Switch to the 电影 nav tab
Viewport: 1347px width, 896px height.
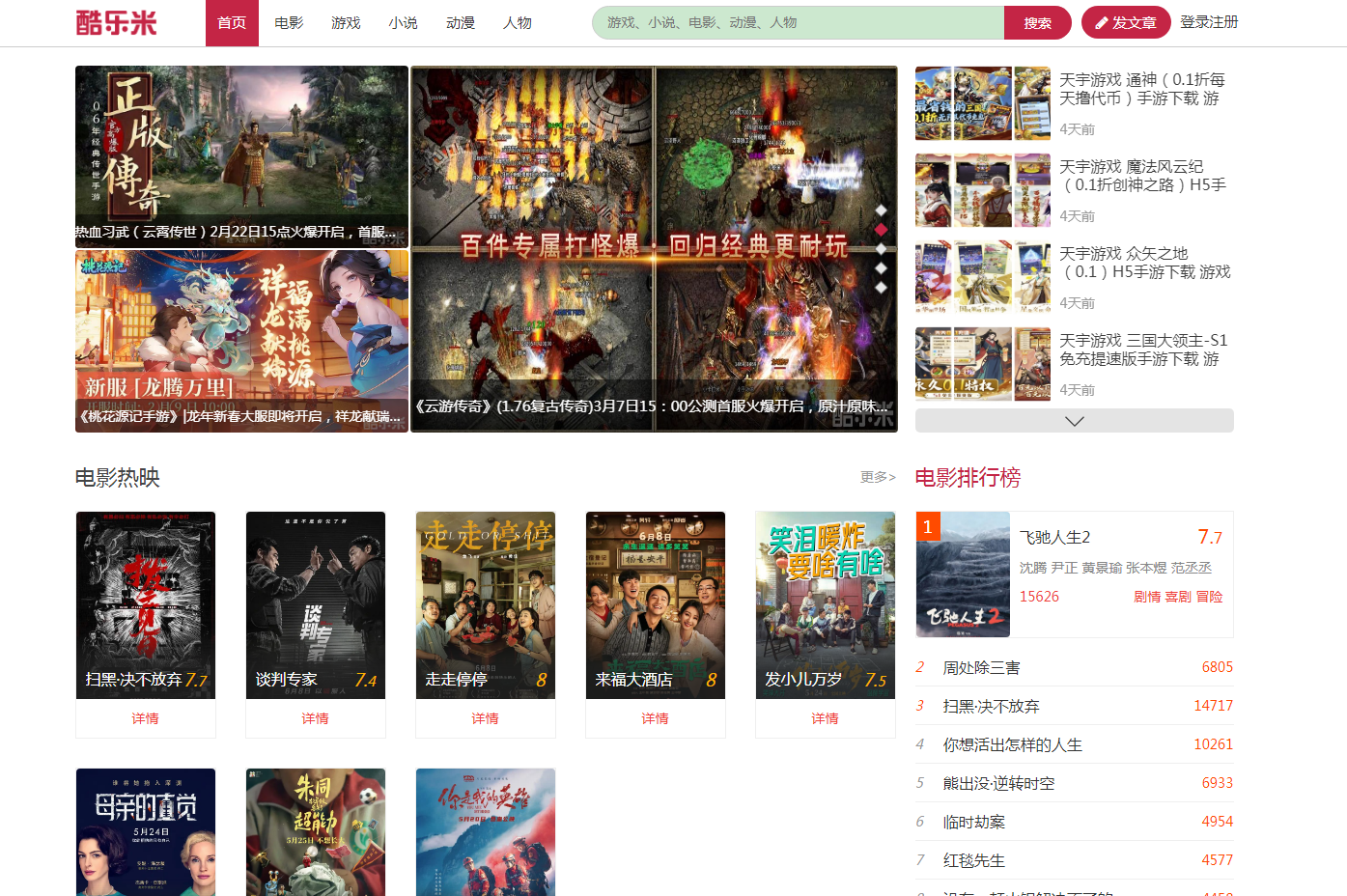(x=289, y=23)
